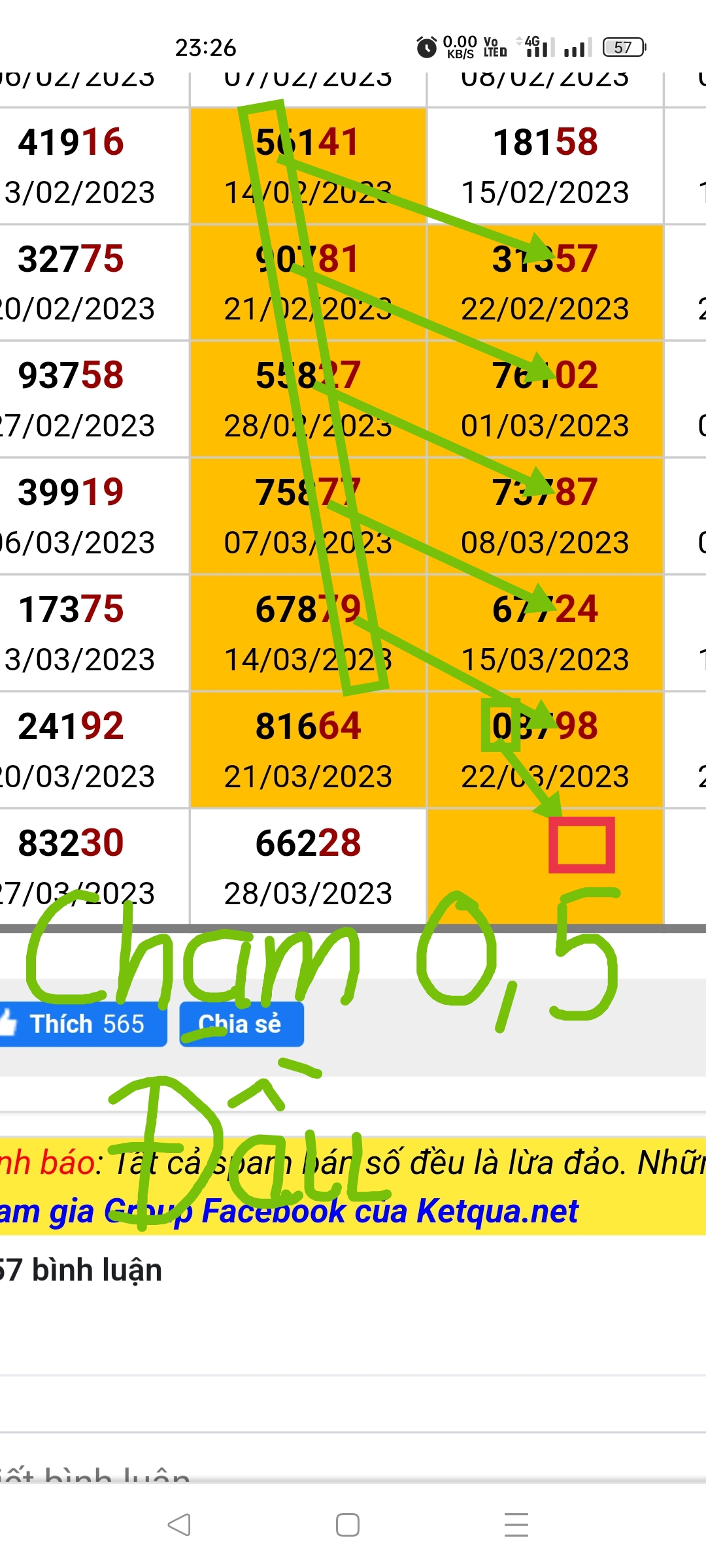Share the page using the Chia sẻ button
The width and height of the screenshot is (706, 1568).
(241, 1024)
